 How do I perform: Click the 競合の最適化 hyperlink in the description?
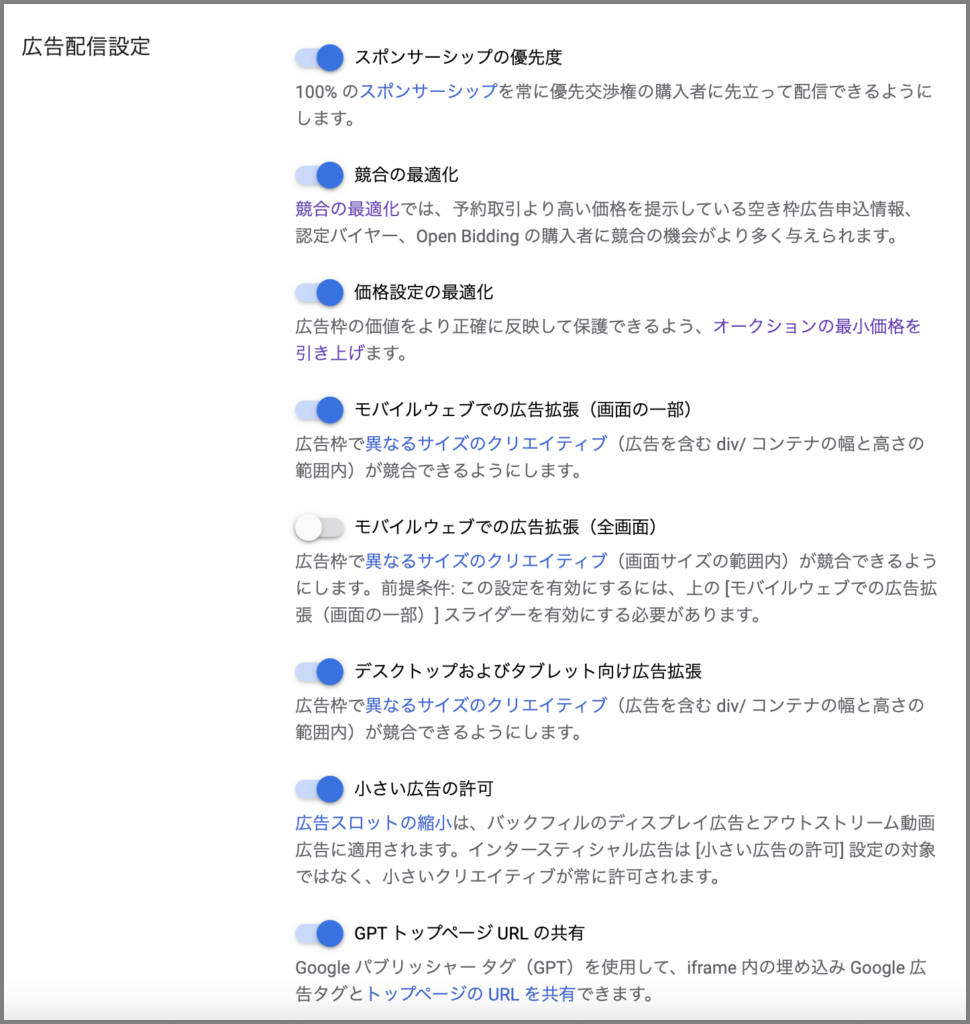coord(333,209)
